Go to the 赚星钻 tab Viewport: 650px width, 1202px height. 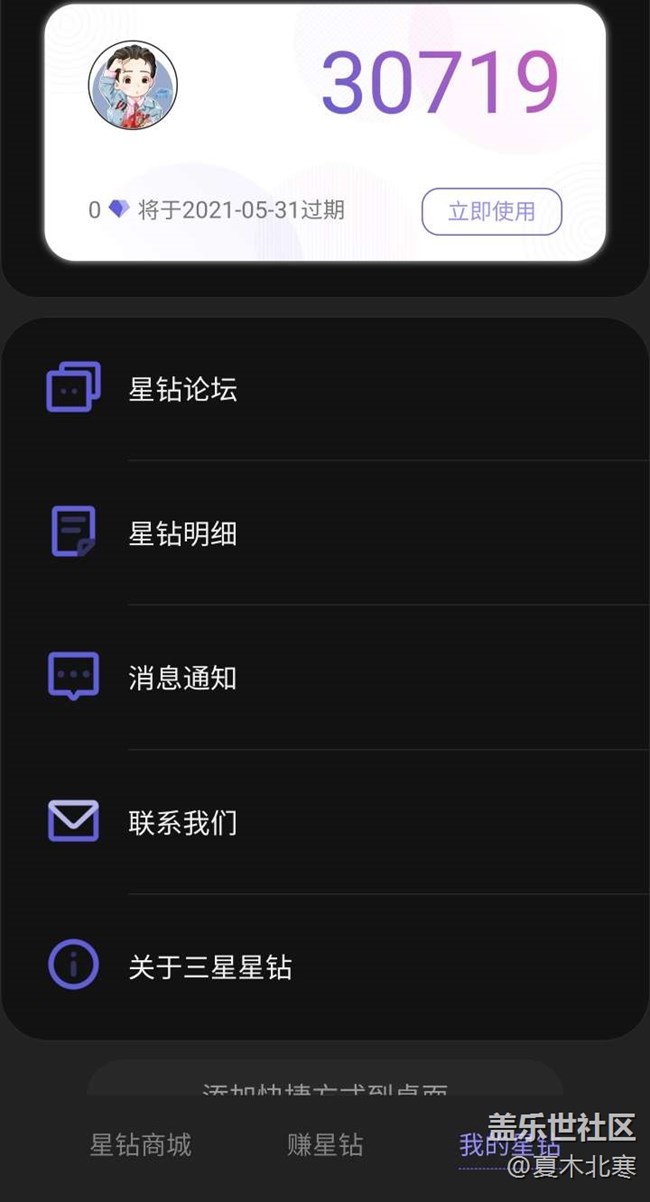(x=325, y=1145)
